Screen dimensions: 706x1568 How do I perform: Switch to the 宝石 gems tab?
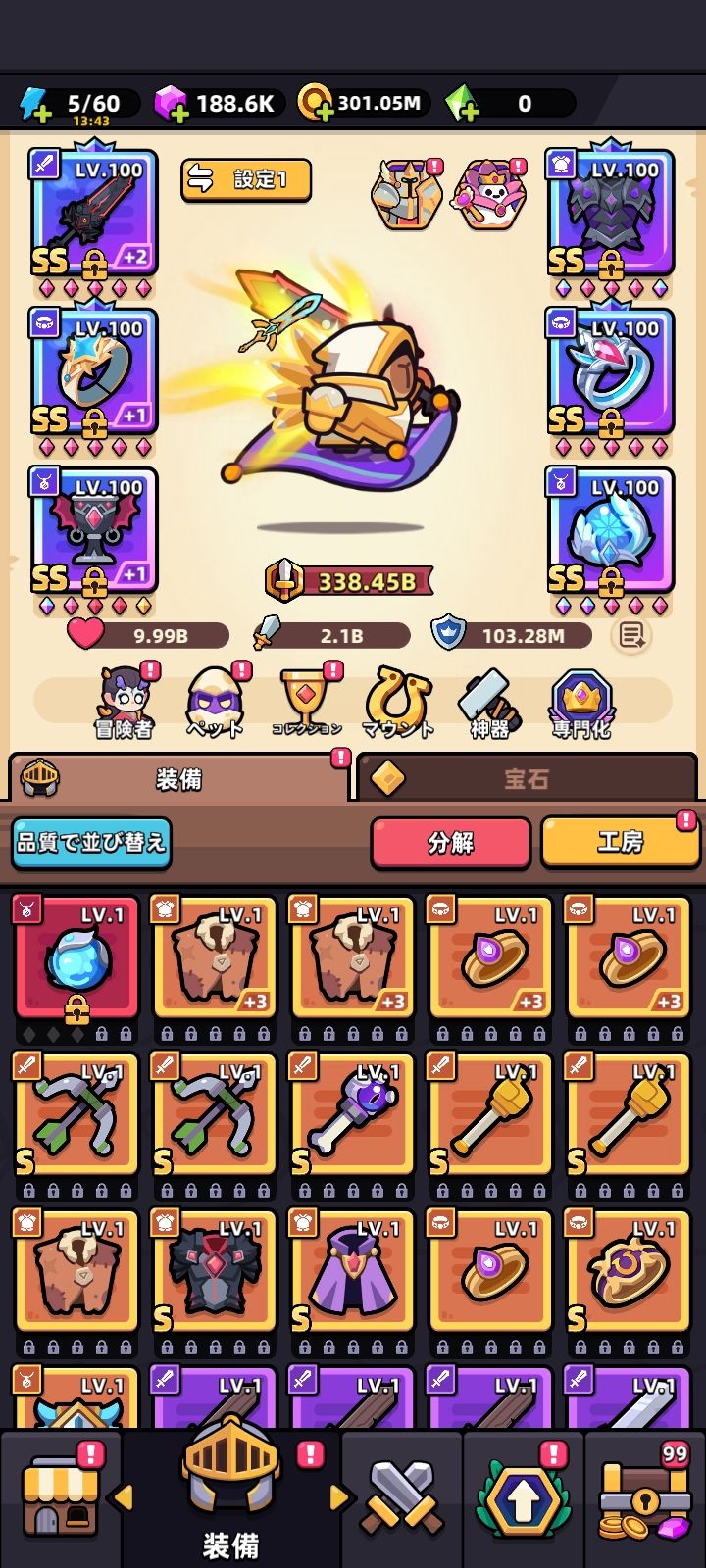(x=527, y=778)
